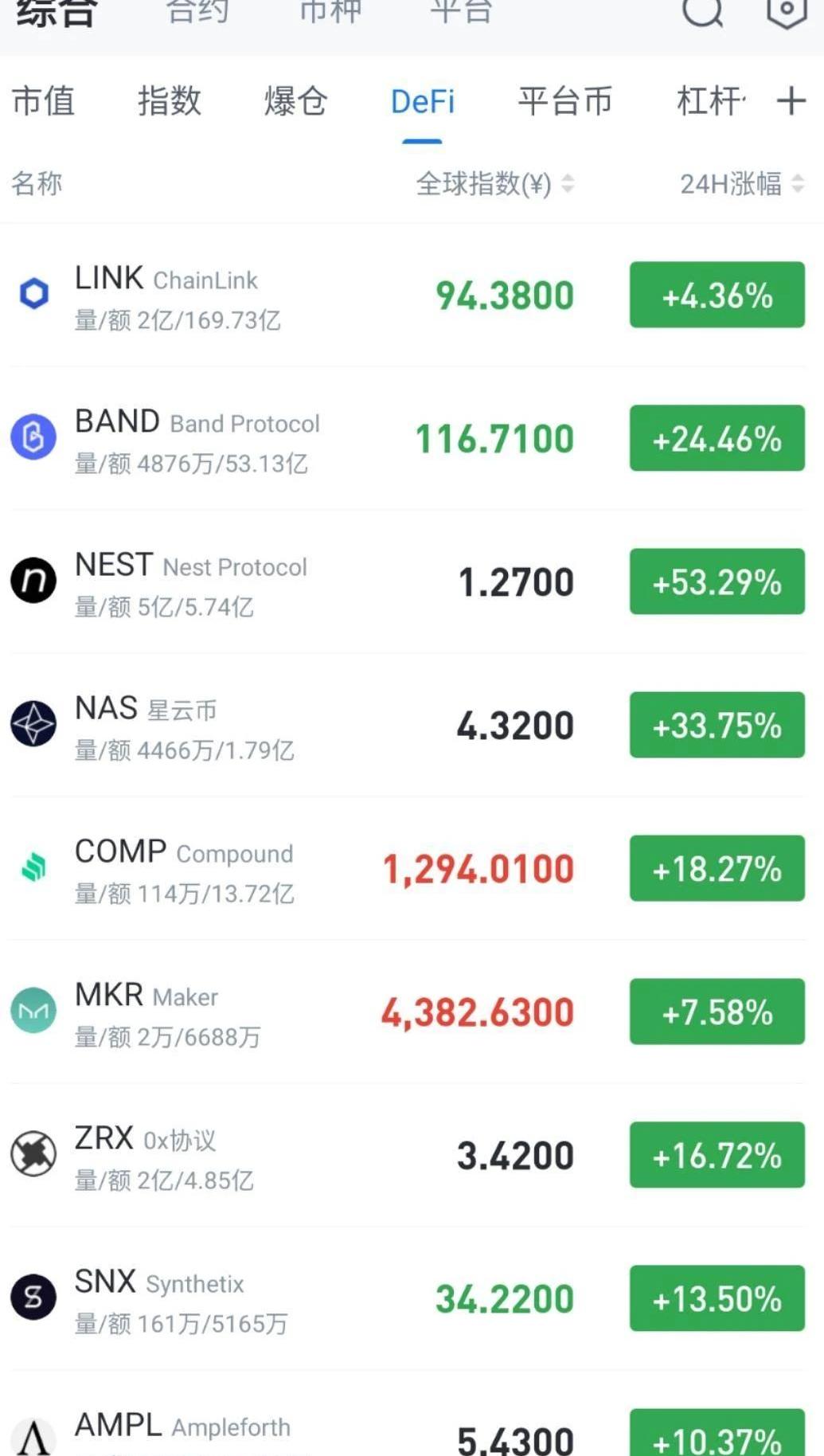Image resolution: width=824 pixels, height=1456 pixels.
Task: Add a category with the plus icon
Action: (x=791, y=102)
